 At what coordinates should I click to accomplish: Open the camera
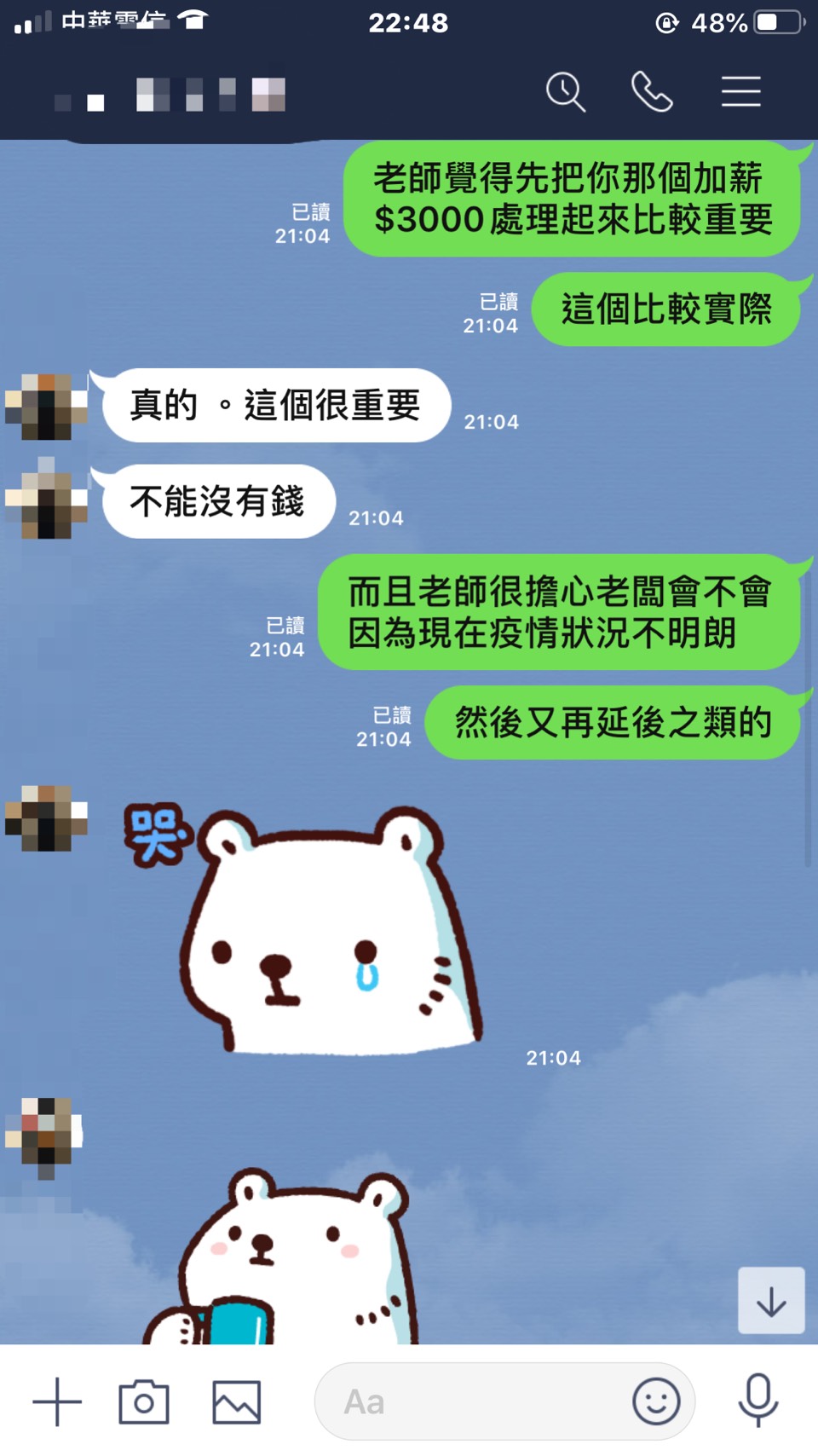(144, 1401)
